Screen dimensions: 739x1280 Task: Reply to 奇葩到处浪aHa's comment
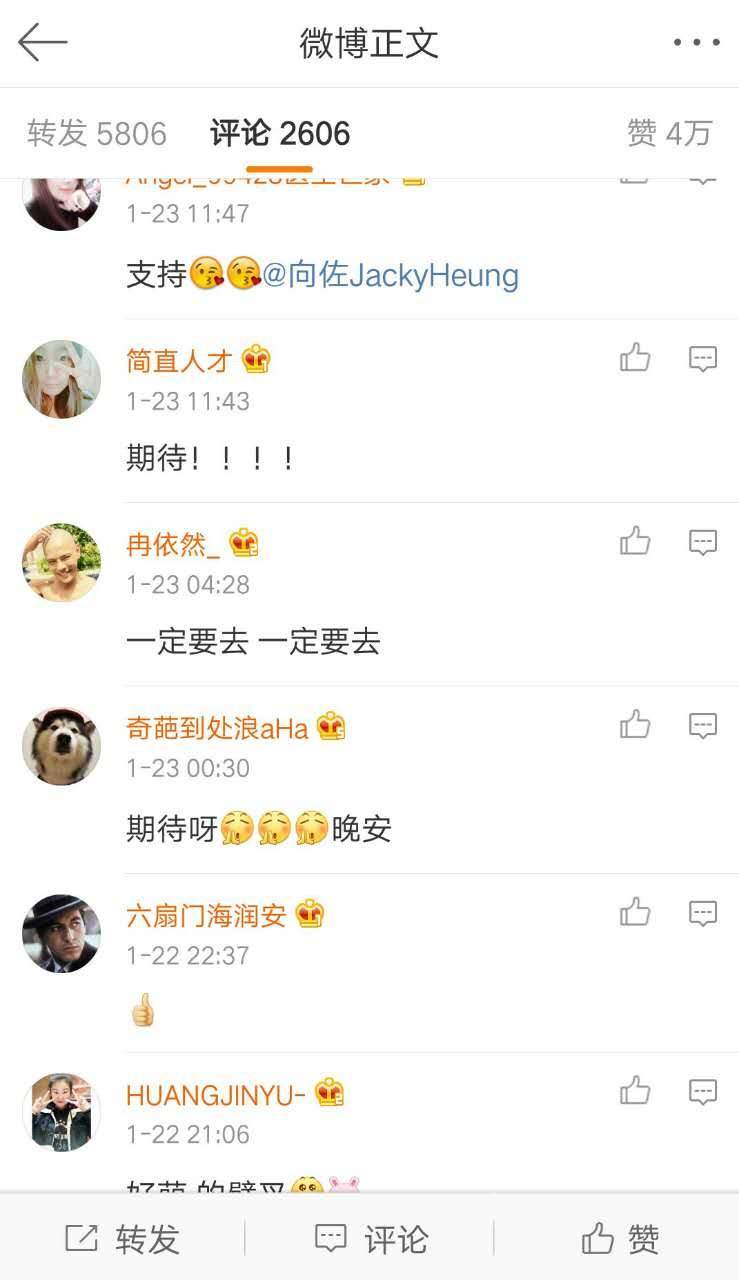[x=703, y=725]
